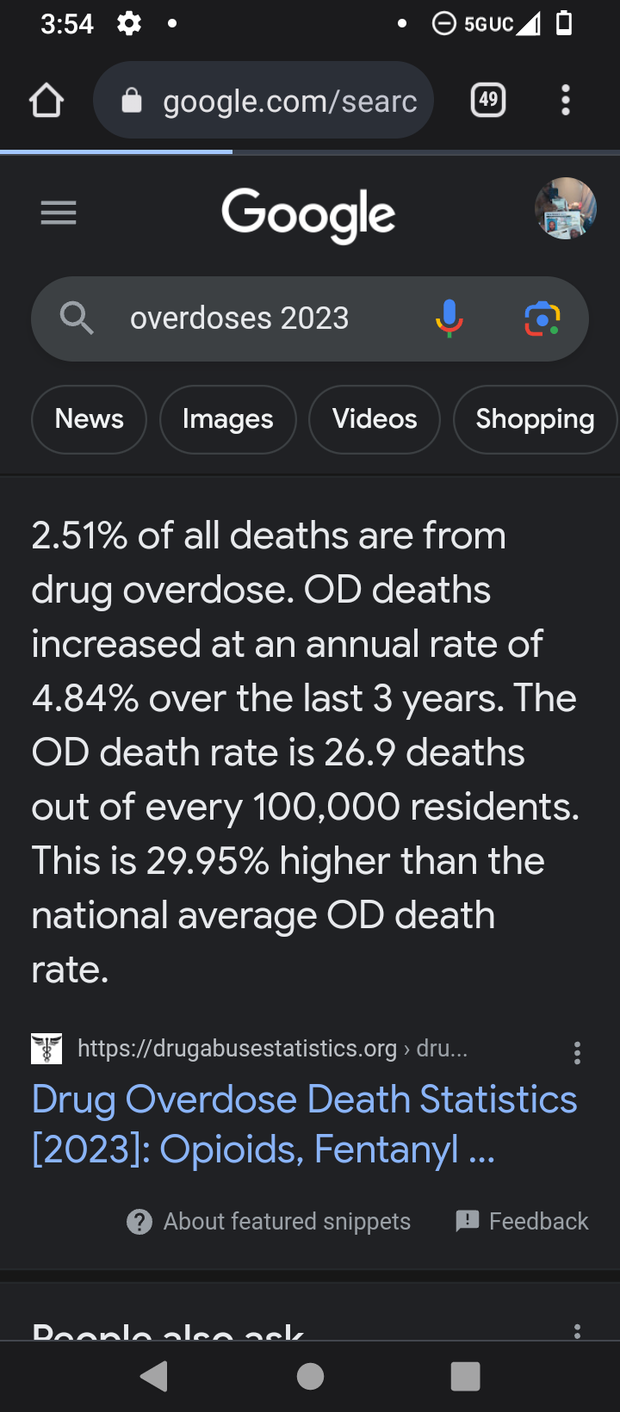Go to the browser home page
The image size is (620, 1412).
(x=47, y=100)
